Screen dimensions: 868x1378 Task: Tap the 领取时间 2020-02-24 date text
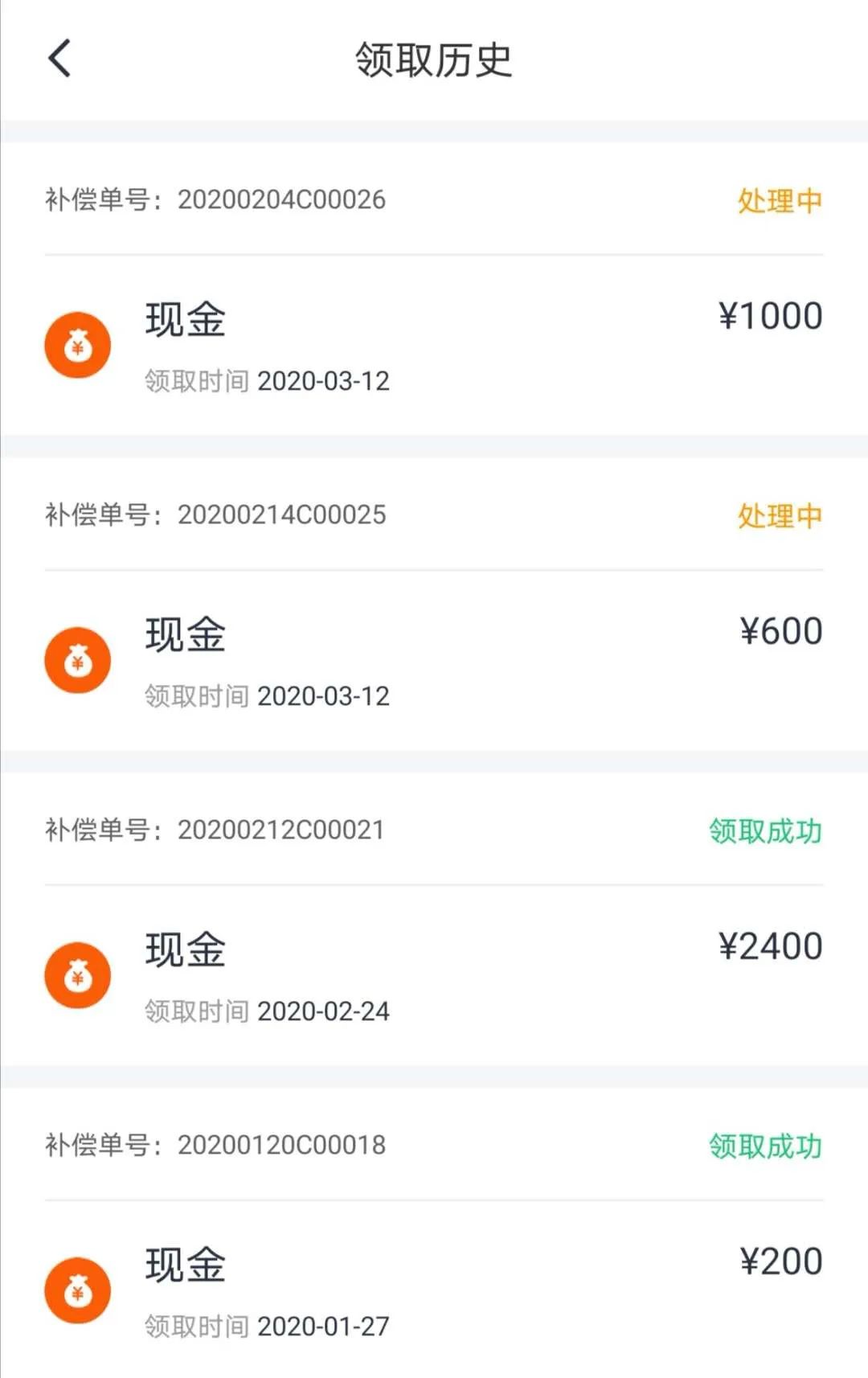(265, 1010)
